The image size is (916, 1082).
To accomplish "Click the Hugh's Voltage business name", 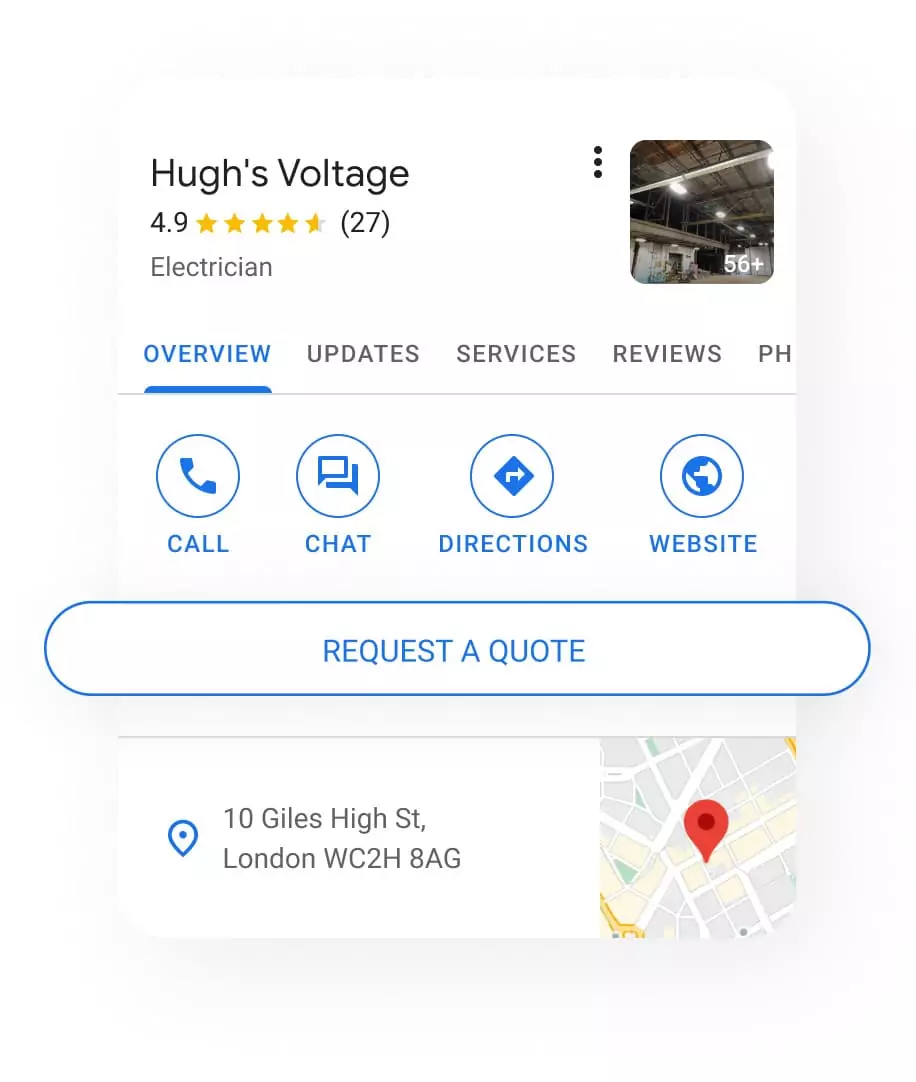I will pyautogui.click(x=279, y=173).
